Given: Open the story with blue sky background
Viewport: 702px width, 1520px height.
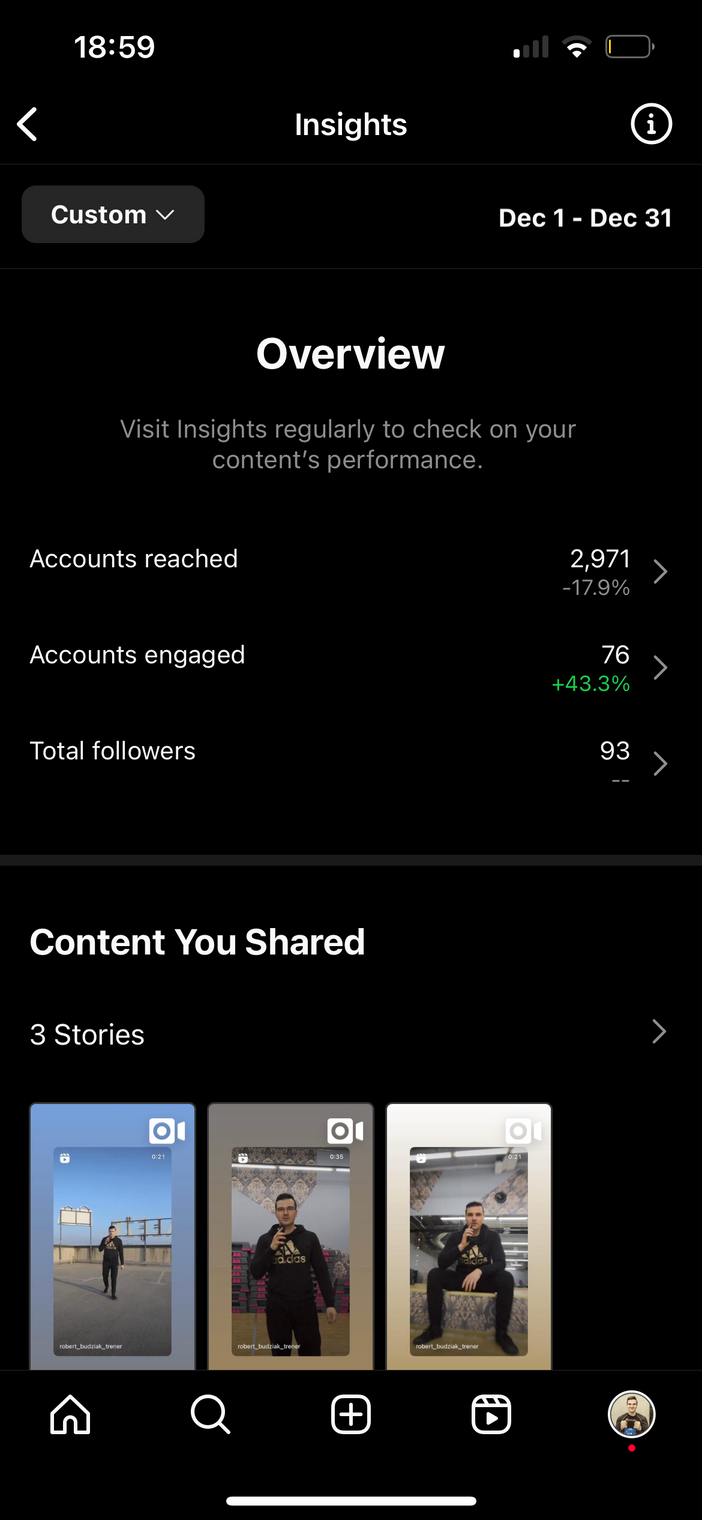Looking at the screenshot, I should tap(112, 1235).
